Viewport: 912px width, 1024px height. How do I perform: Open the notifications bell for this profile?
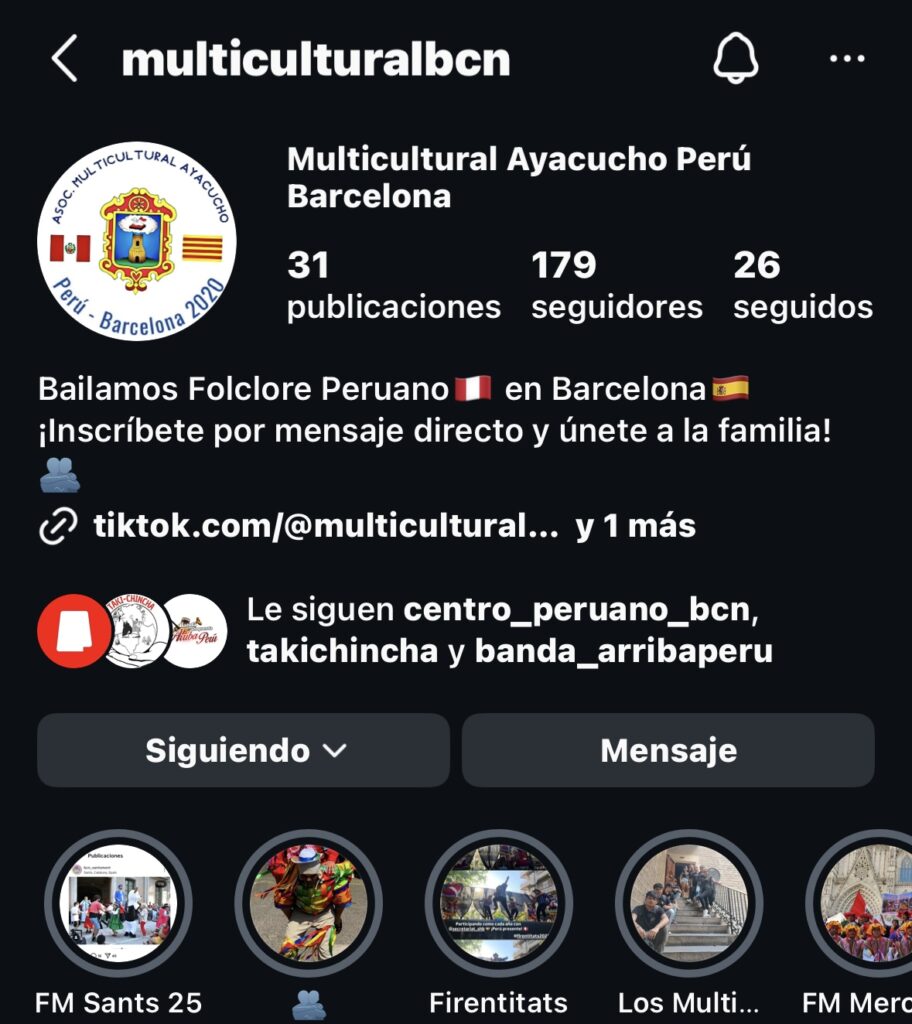736,59
